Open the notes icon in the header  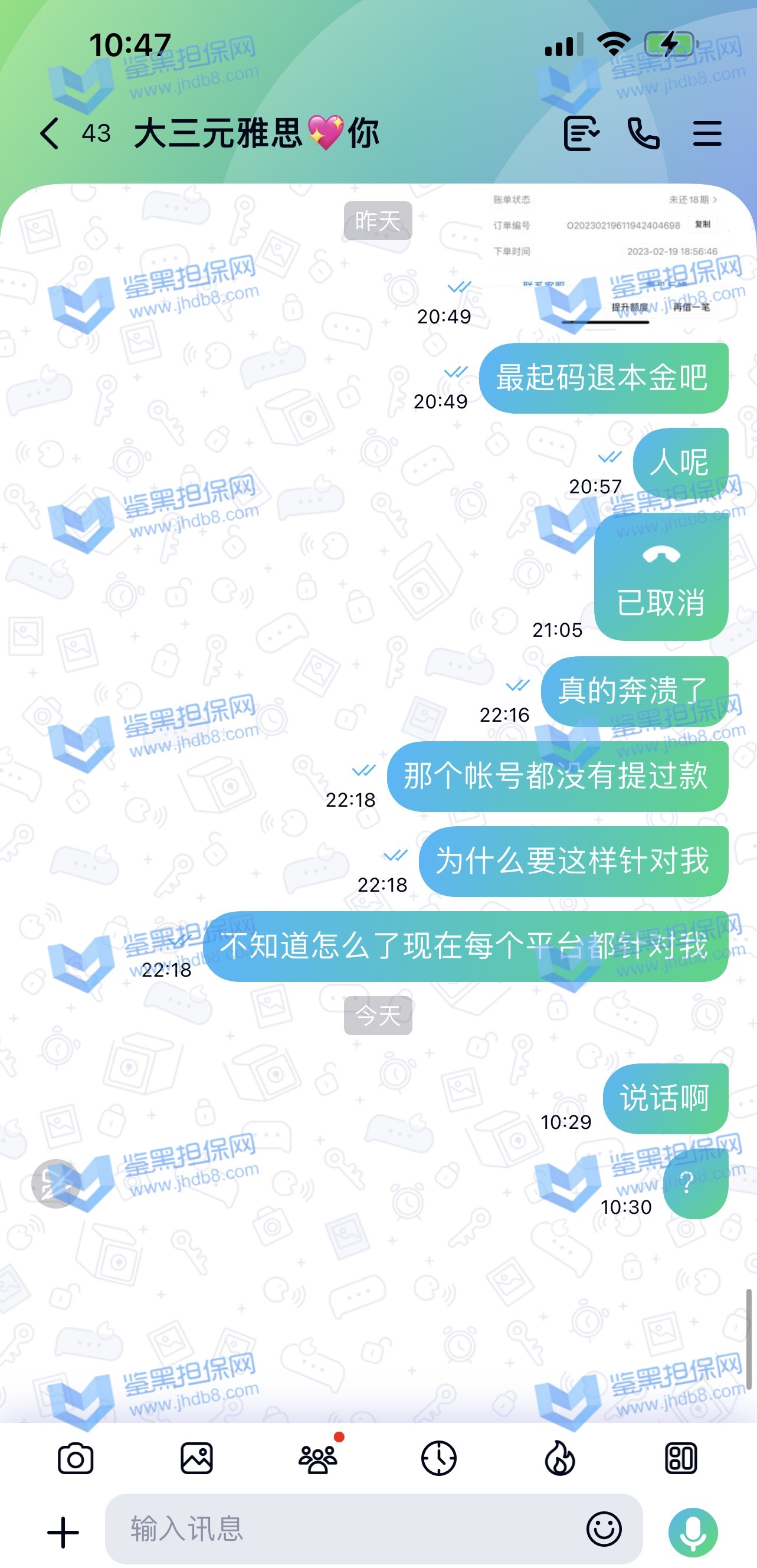pos(581,133)
